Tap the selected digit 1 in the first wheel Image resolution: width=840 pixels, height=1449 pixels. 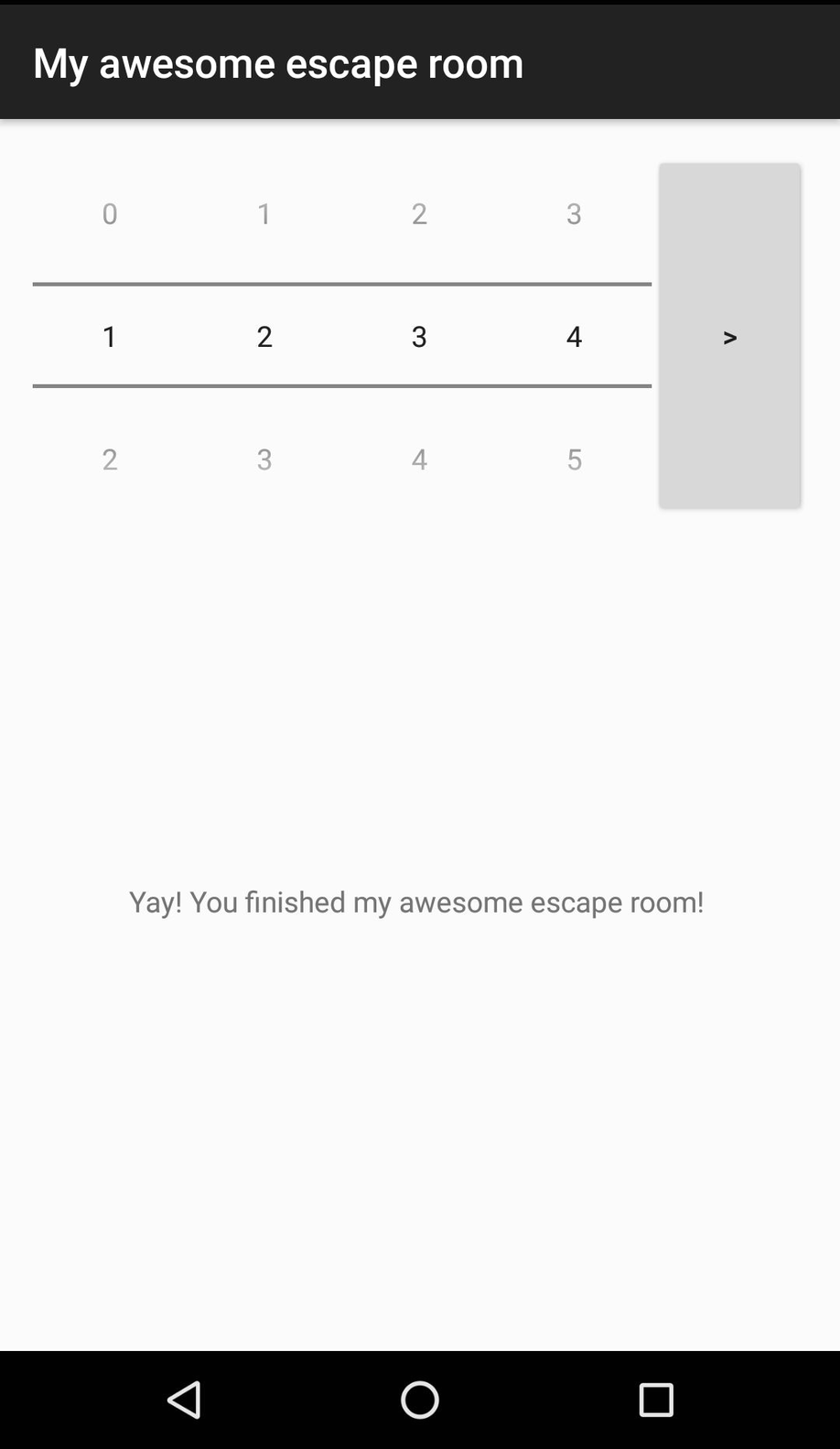(110, 336)
